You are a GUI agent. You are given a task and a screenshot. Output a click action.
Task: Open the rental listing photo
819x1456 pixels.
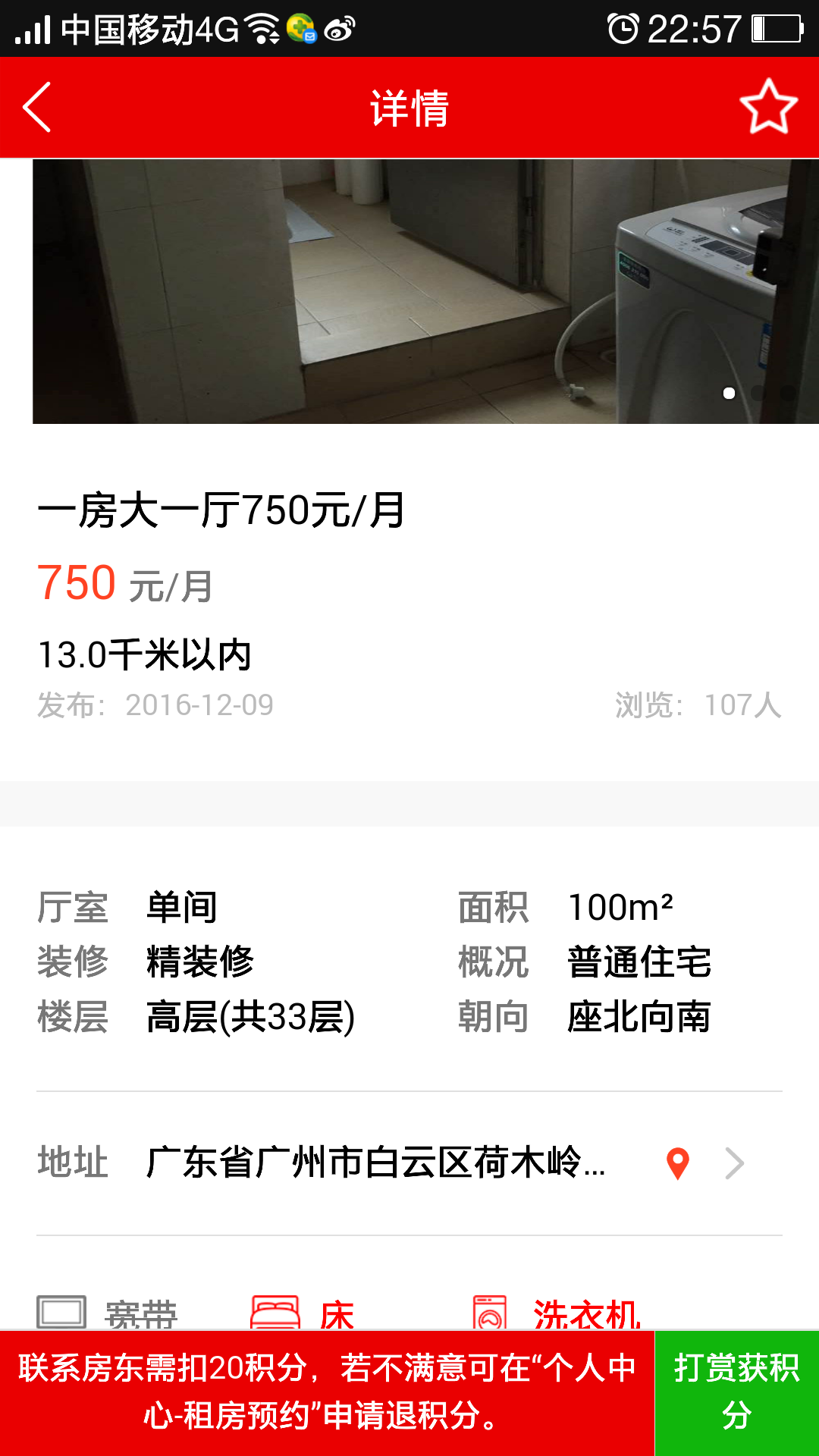point(425,291)
